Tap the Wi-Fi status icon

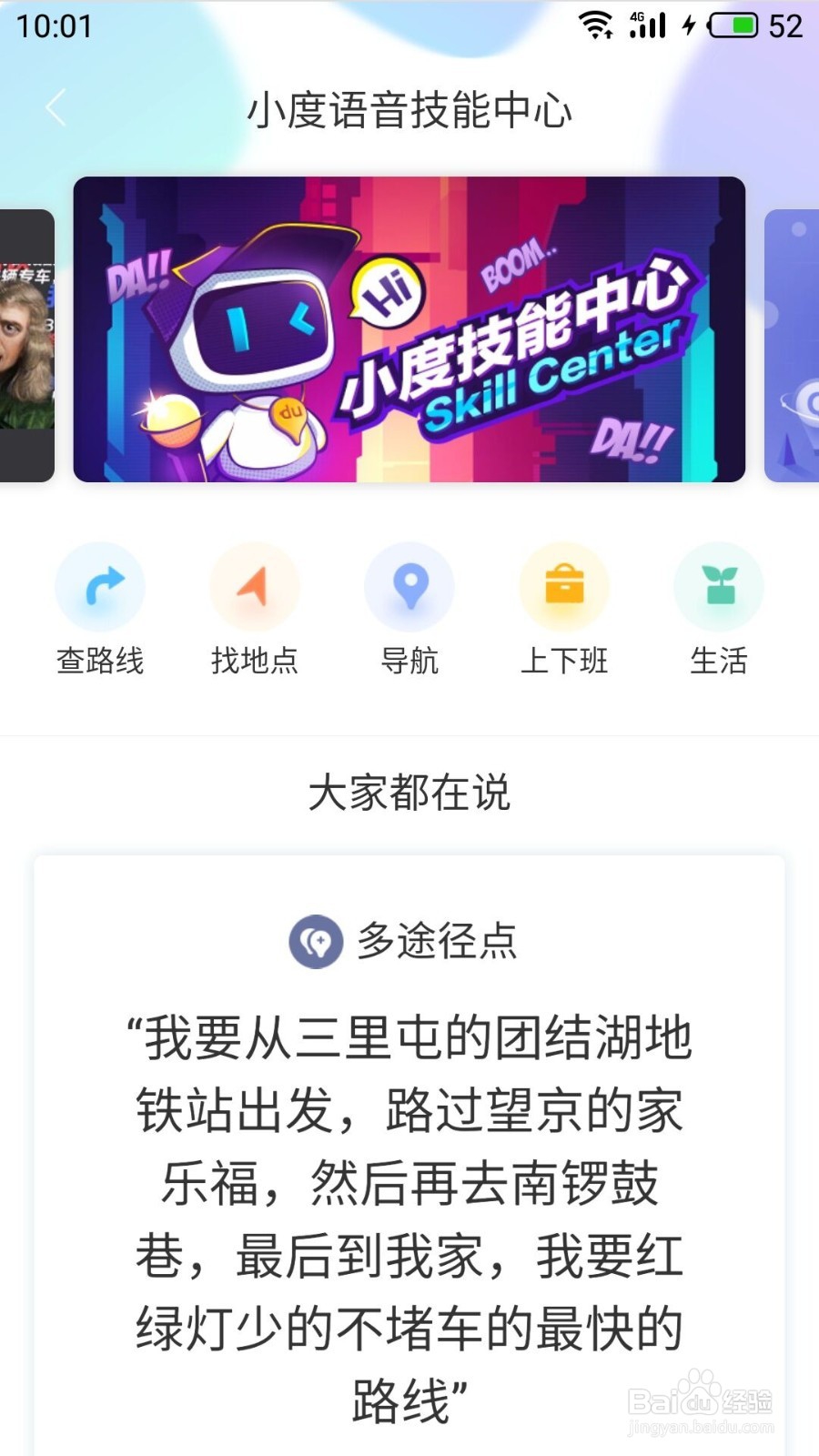click(x=596, y=25)
